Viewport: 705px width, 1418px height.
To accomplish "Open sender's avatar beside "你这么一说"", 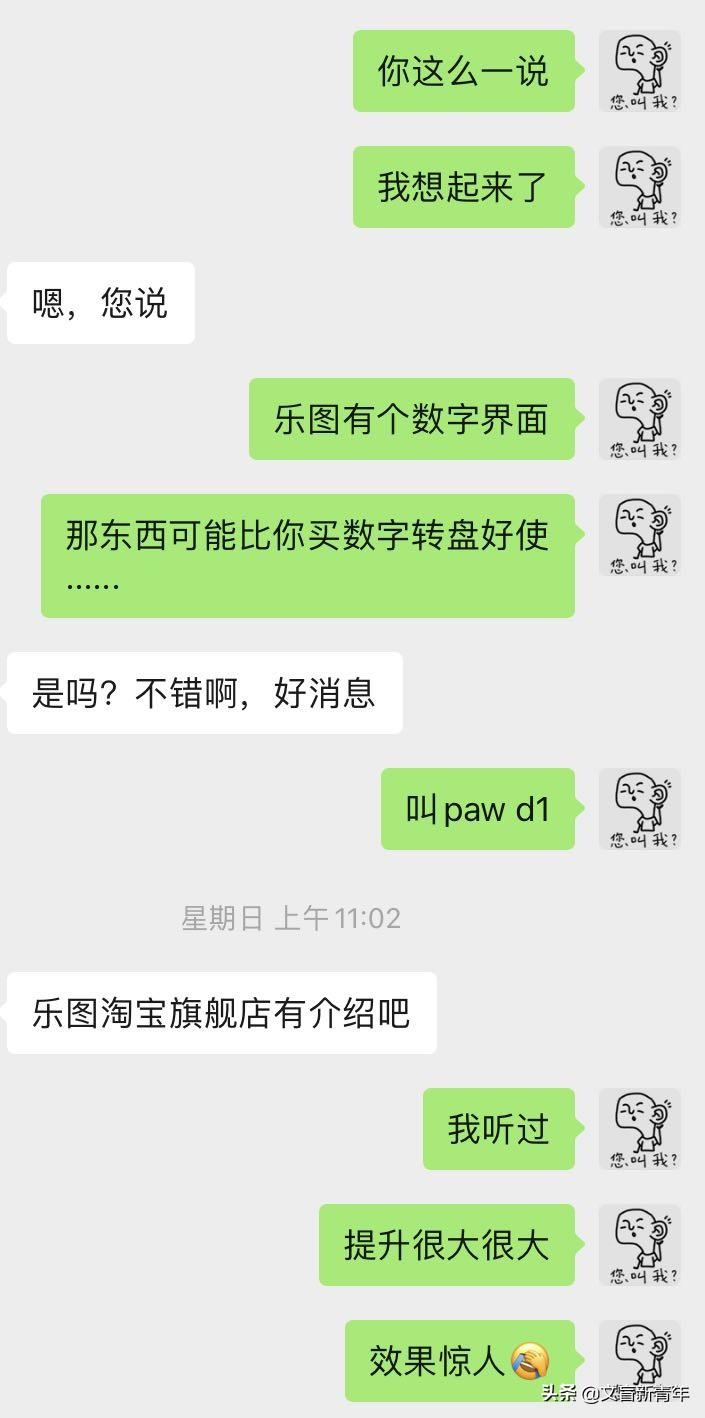I will 640,71.
